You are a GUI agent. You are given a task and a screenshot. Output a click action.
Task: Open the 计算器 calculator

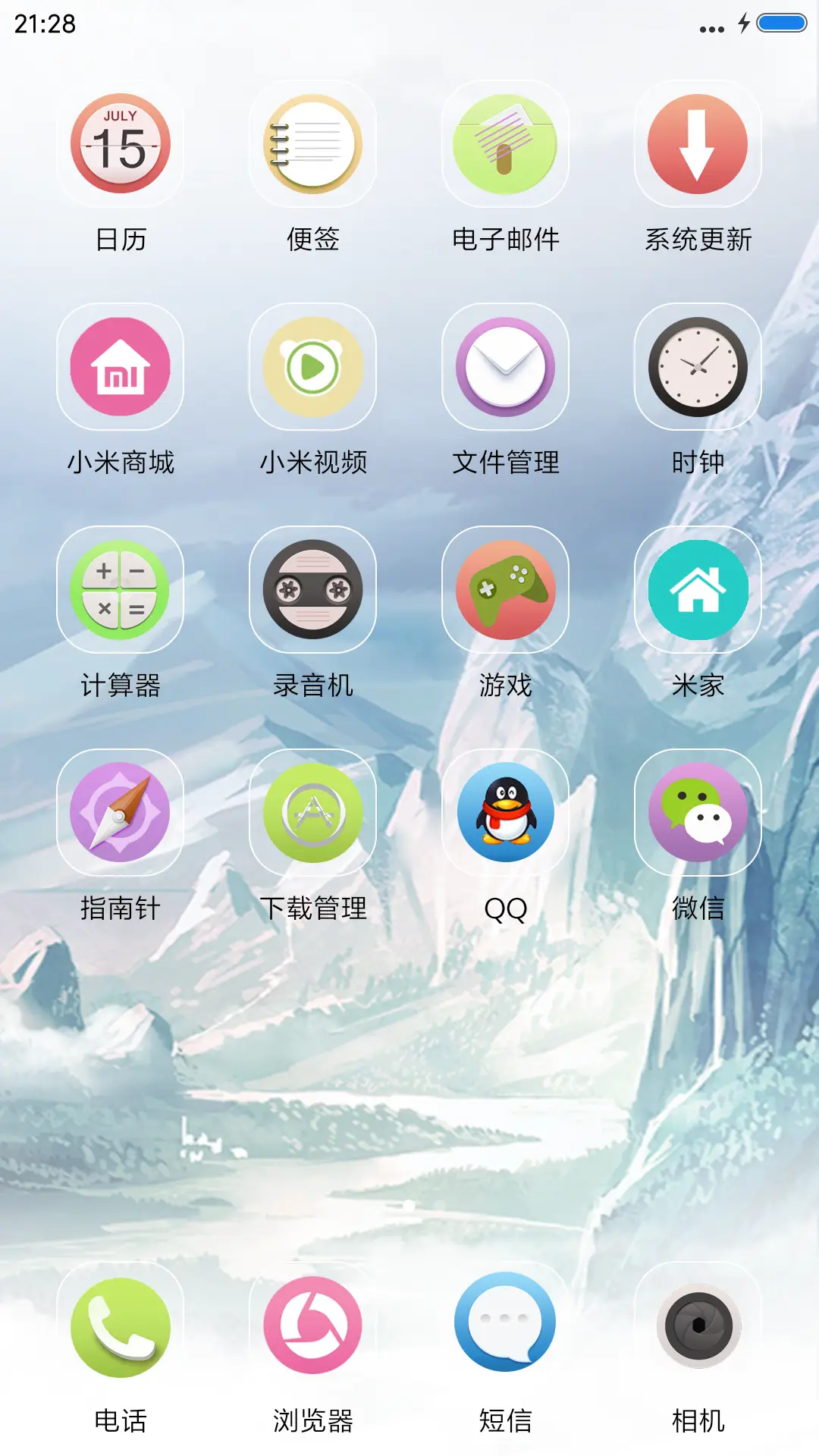tap(121, 589)
